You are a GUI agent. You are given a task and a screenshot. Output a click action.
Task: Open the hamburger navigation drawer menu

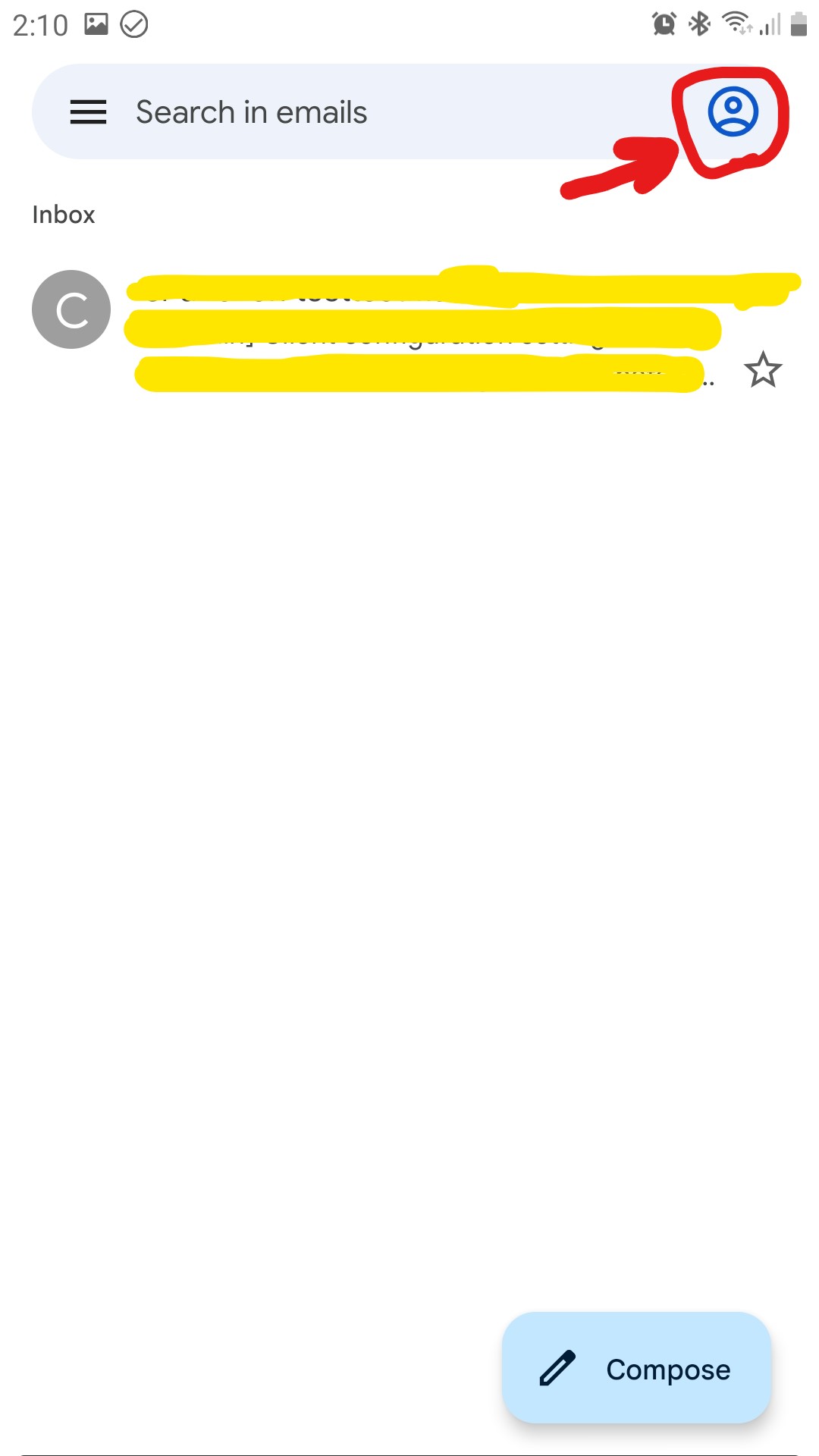88,112
